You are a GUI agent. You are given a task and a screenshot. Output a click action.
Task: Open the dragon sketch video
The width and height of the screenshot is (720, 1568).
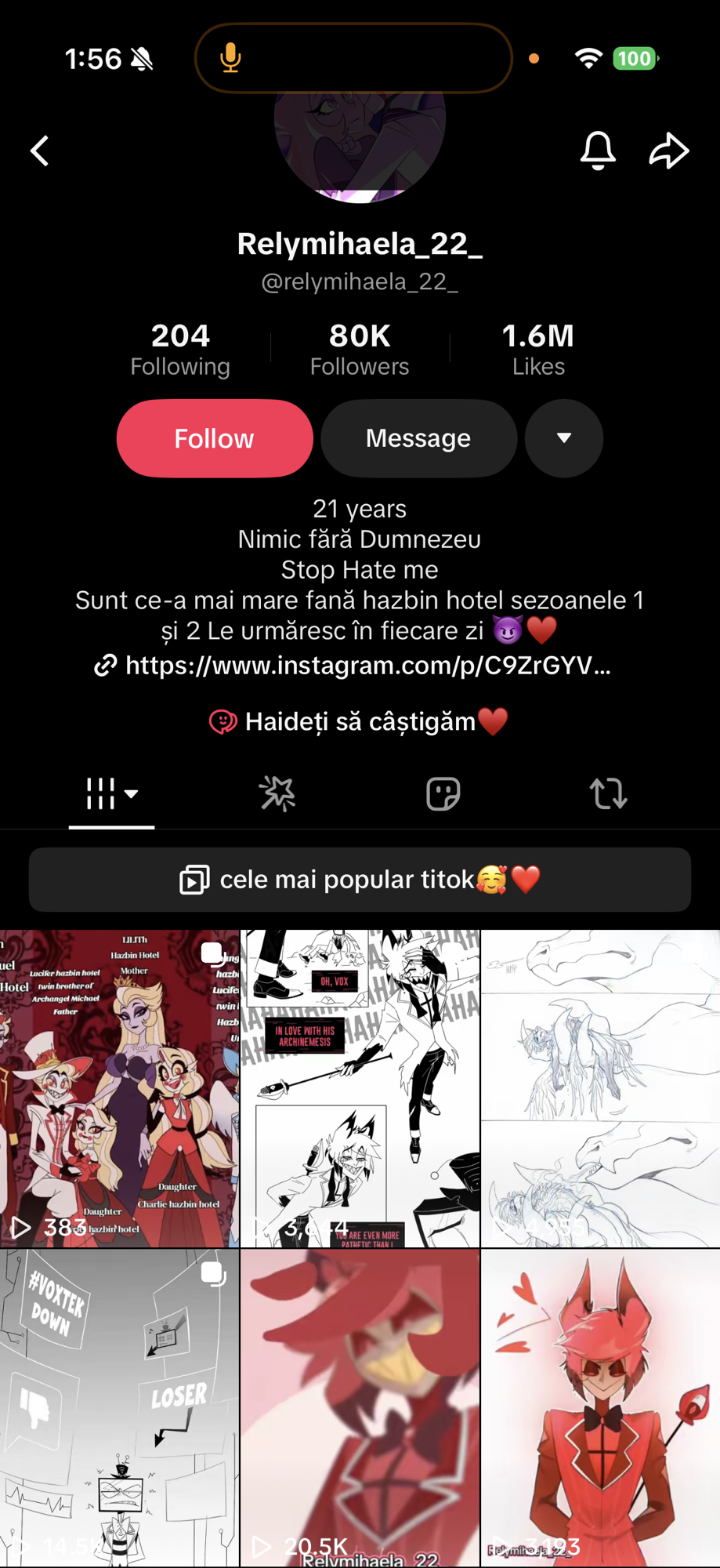pos(600,1088)
